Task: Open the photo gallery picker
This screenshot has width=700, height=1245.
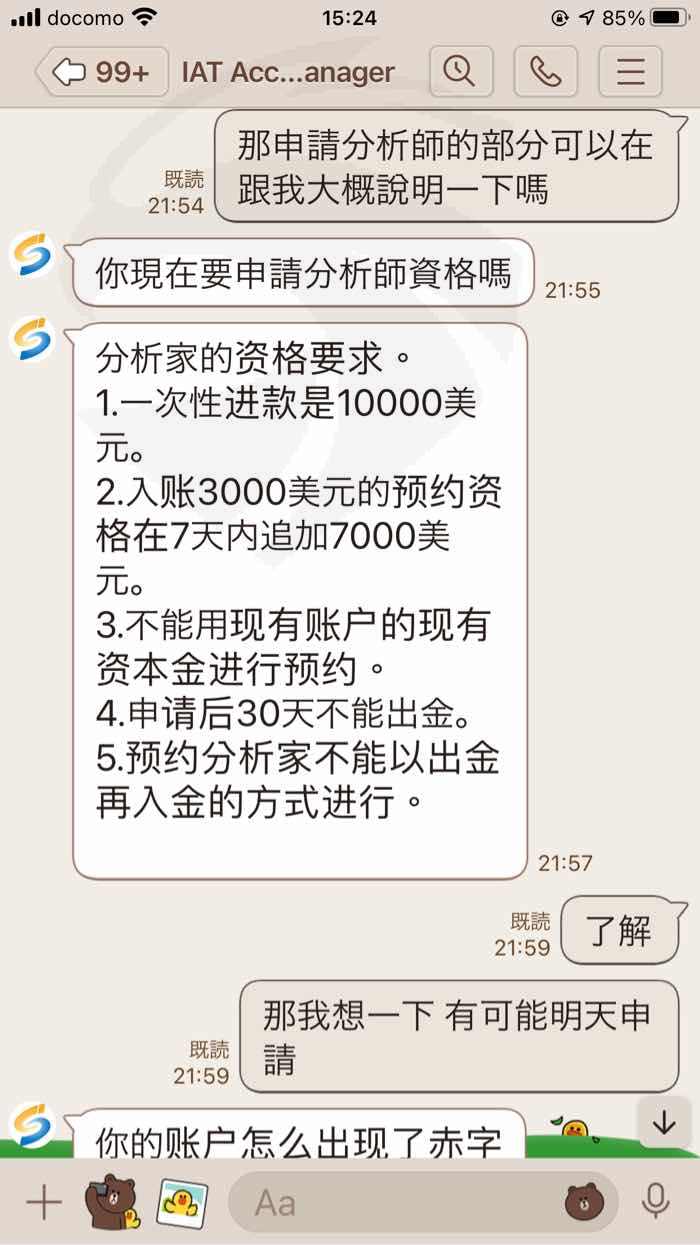Action: [x=183, y=1201]
